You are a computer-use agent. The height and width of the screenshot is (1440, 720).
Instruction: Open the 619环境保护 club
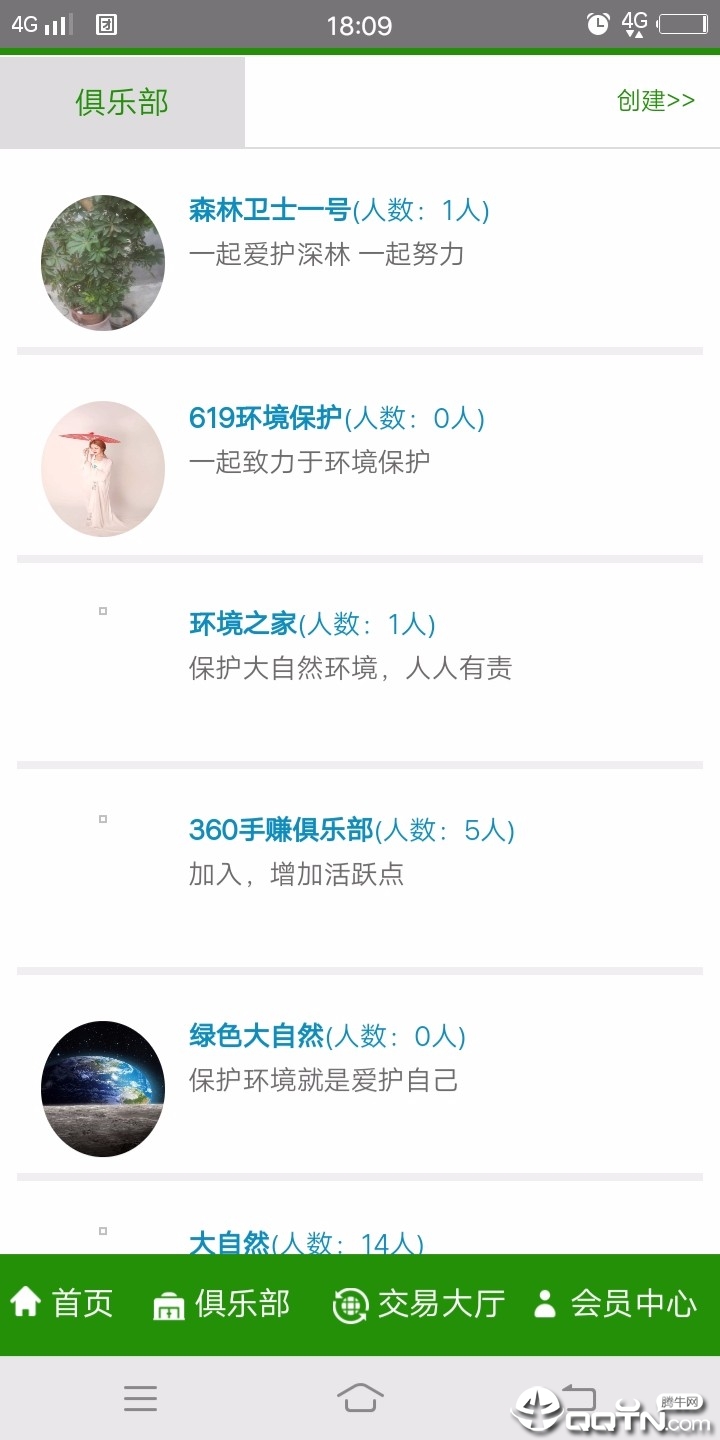265,418
